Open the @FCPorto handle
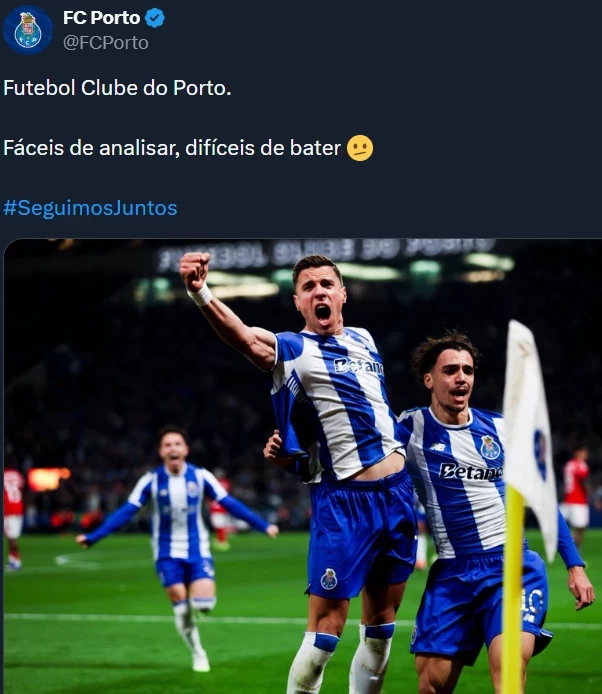Image resolution: width=602 pixels, height=694 pixels. [x=106, y=42]
